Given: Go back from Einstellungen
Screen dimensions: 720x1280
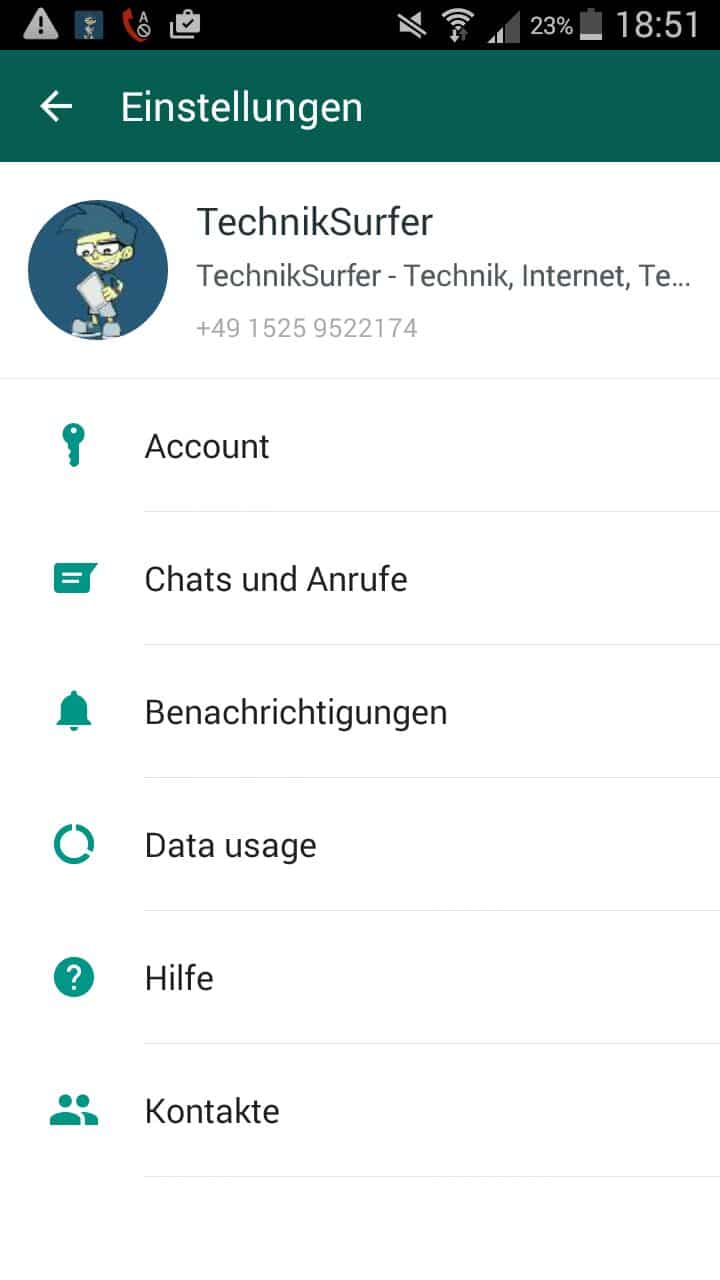Looking at the screenshot, I should 56,107.
